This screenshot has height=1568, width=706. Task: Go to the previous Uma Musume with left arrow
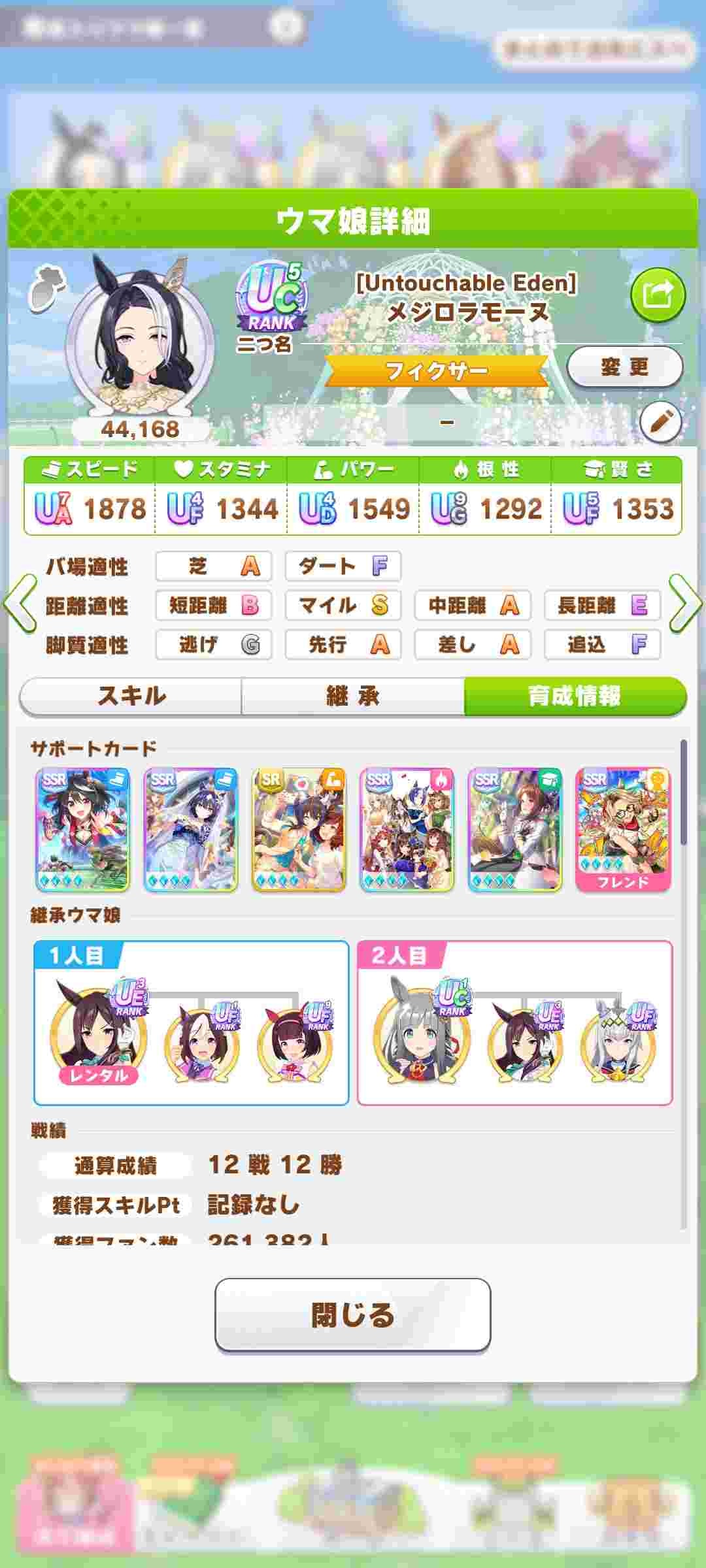[x=20, y=604]
